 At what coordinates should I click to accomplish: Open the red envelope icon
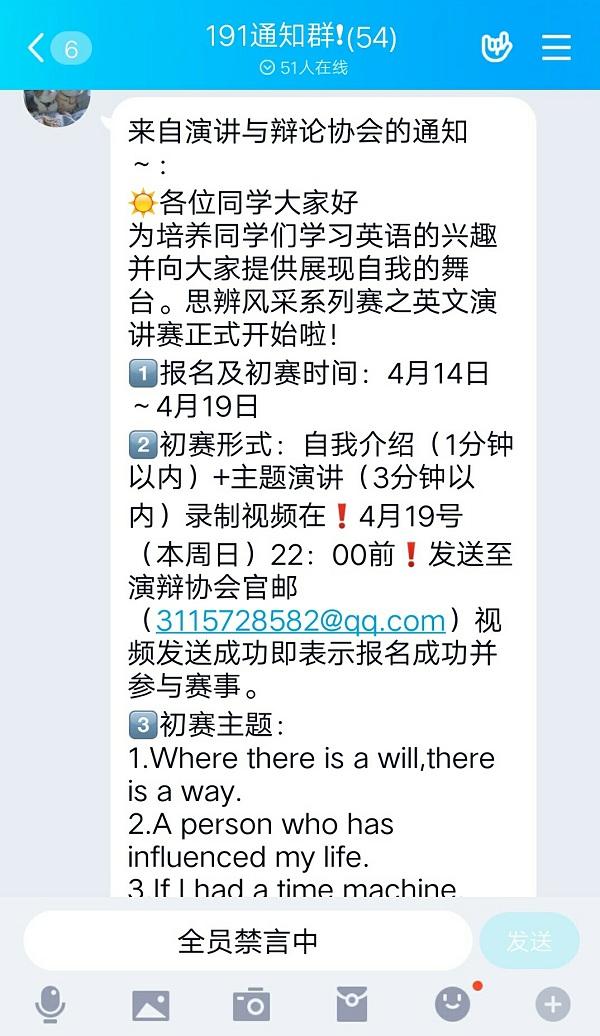pos(351,1003)
